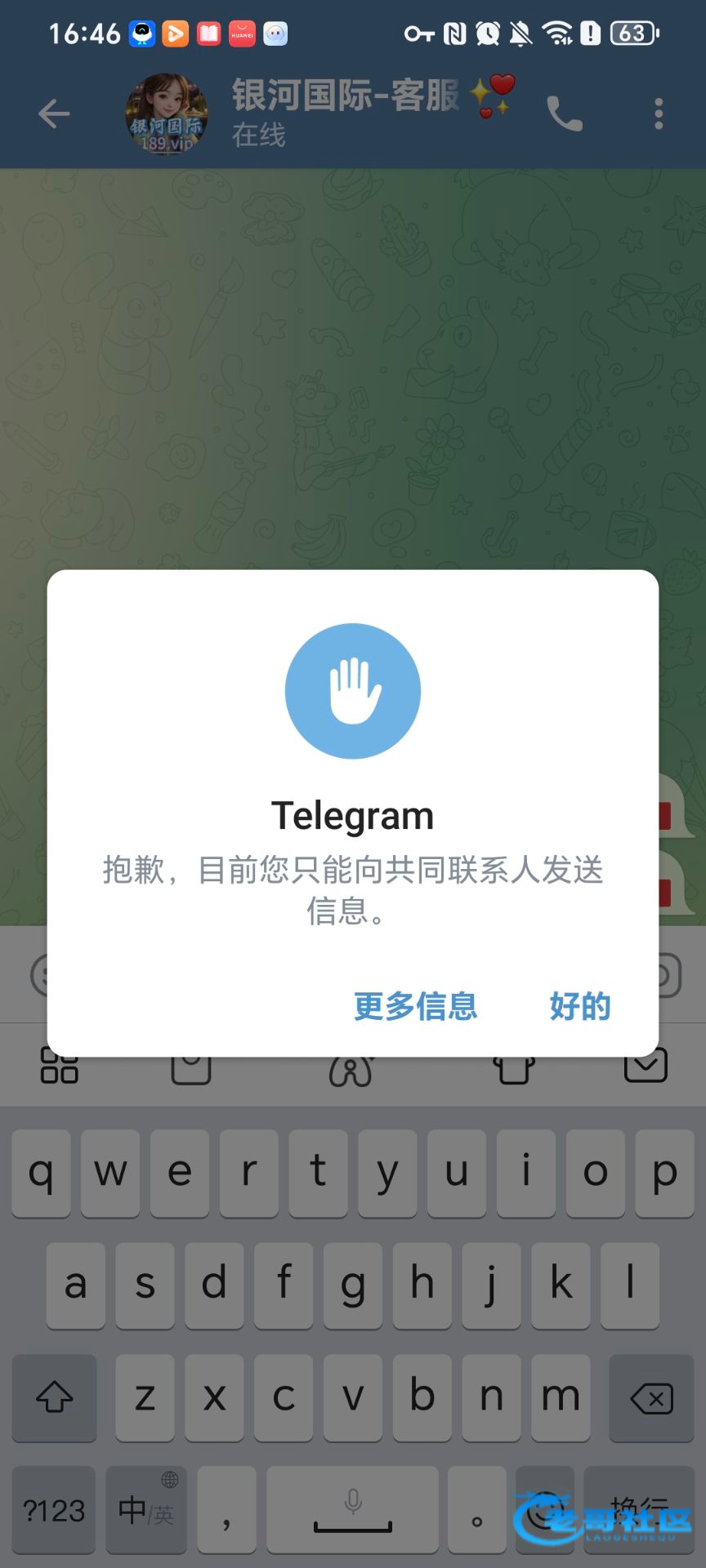This screenshot has height=1568, width=706.
Task: Open the three-dot overflow menu
Action: pyautogui.click(x=659, y=114)
